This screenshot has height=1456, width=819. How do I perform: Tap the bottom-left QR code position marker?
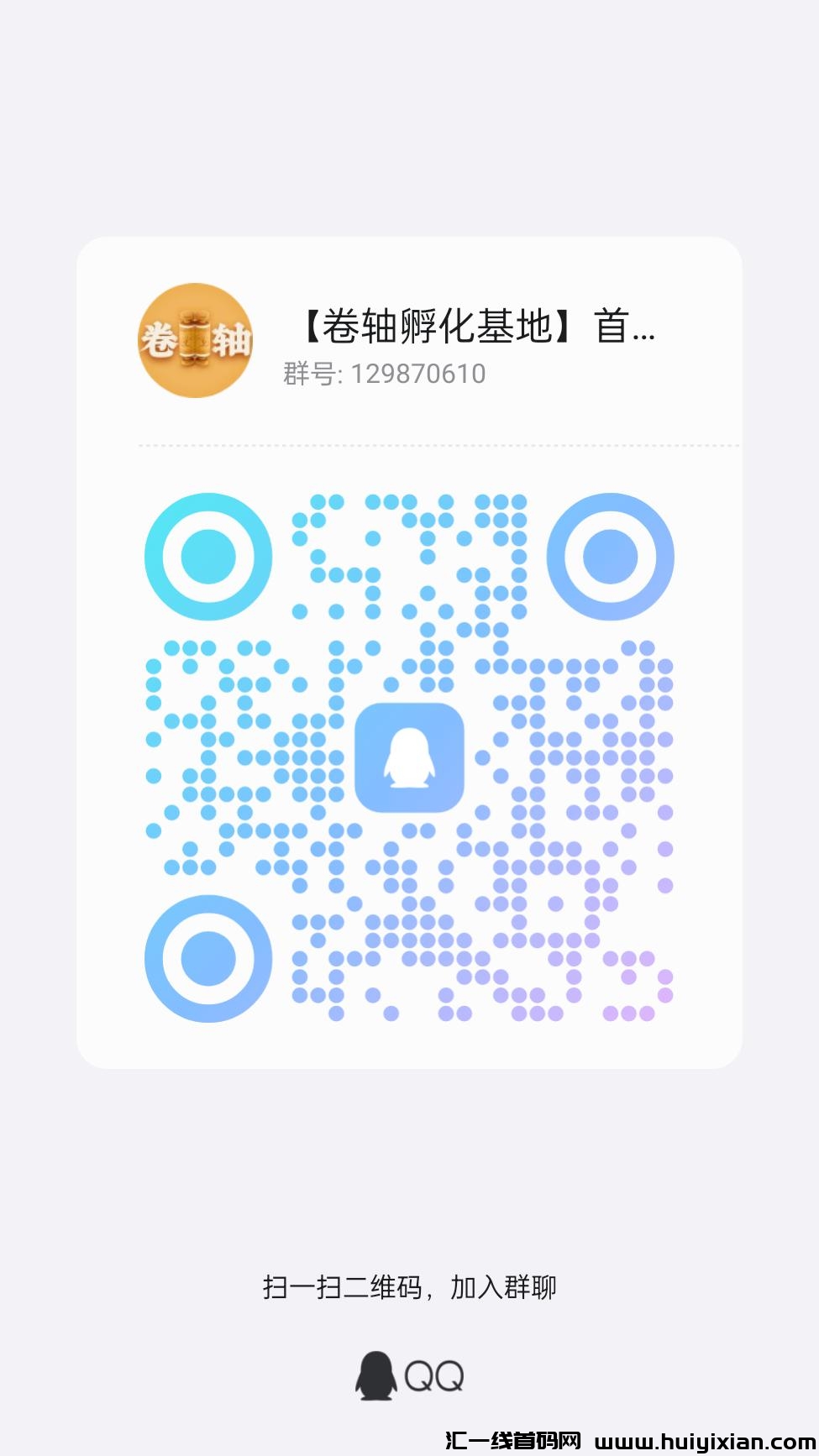pos(207,957)
